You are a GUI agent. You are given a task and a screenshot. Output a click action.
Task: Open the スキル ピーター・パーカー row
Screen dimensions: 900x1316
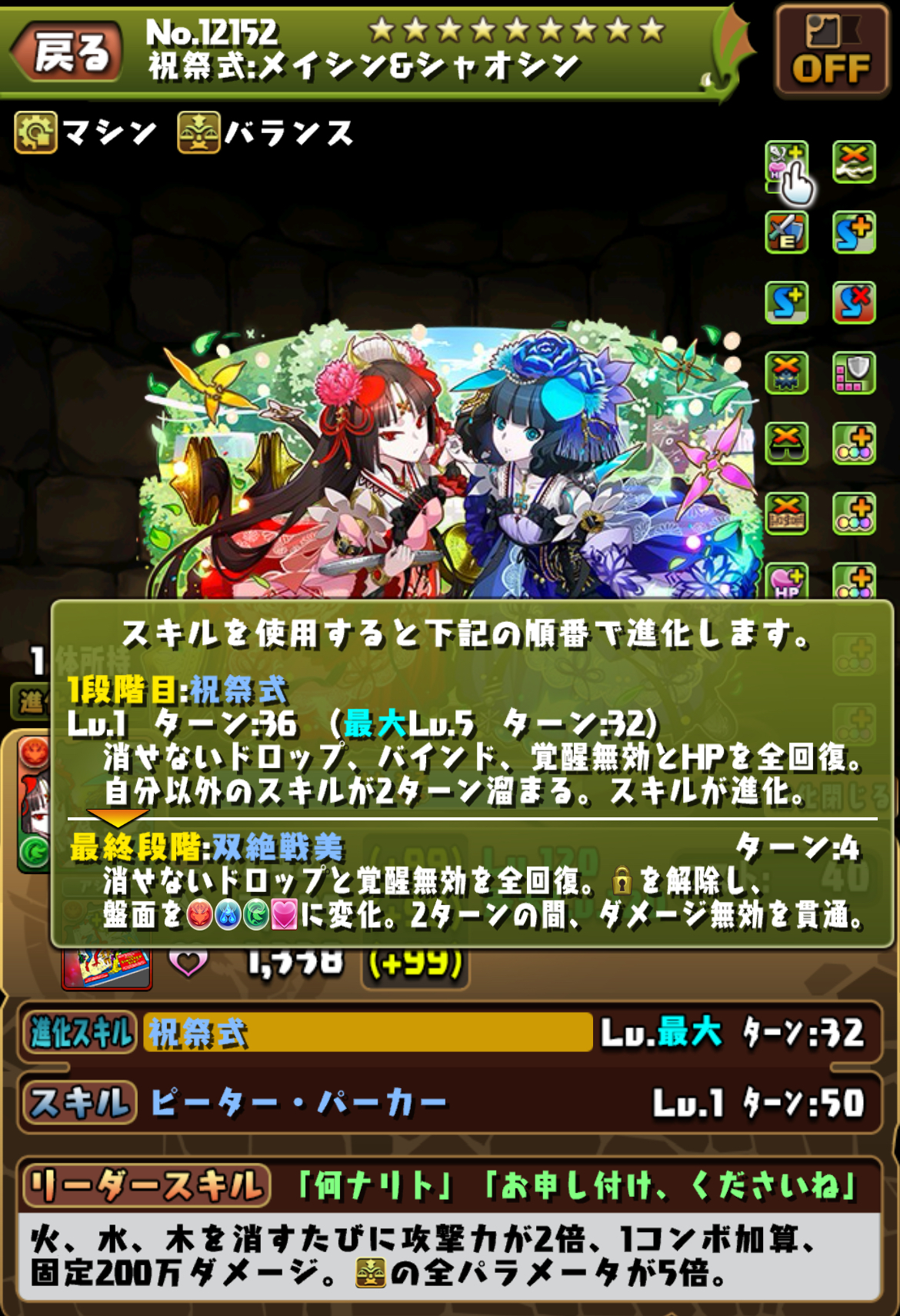(446, 1103)
